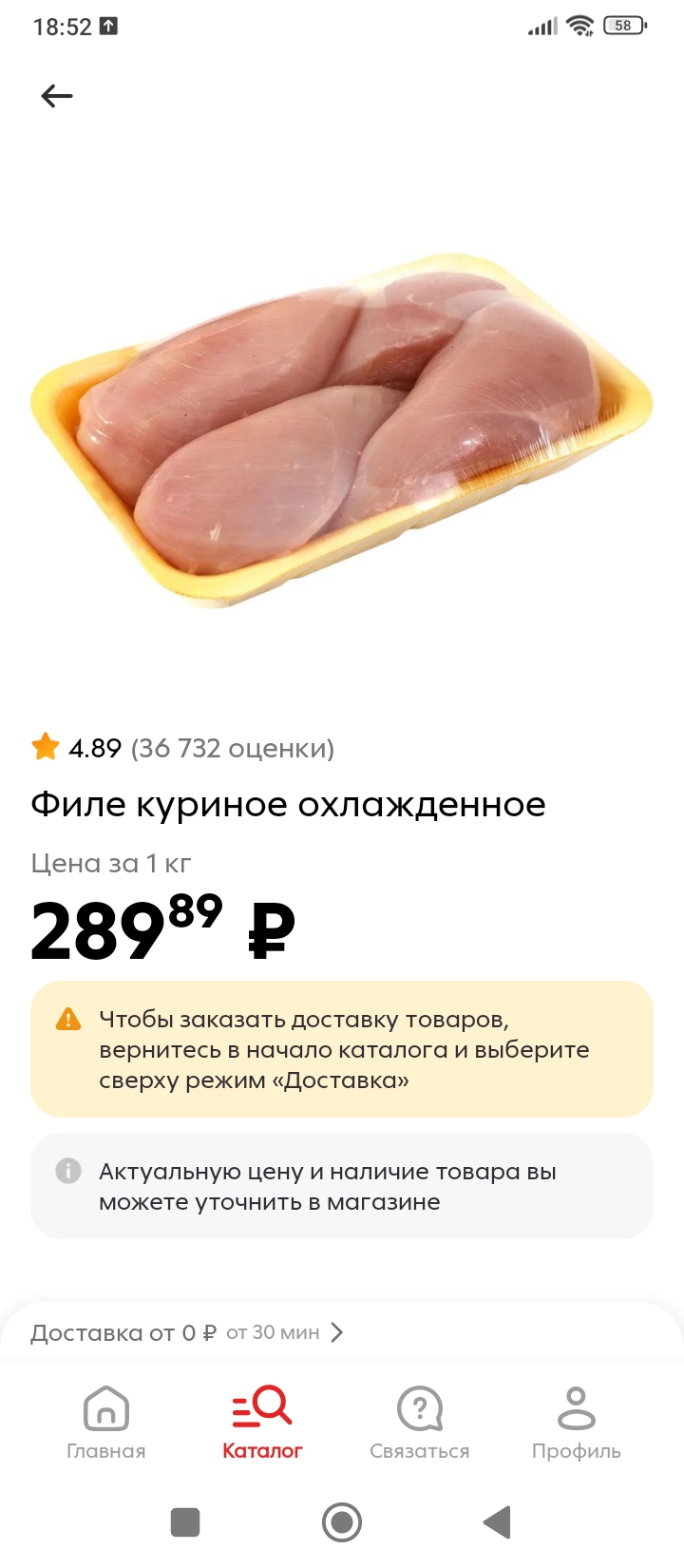Screen dimensions: 684x1568
Task: Switch to the Главная tab
Action: [106, 1423]
